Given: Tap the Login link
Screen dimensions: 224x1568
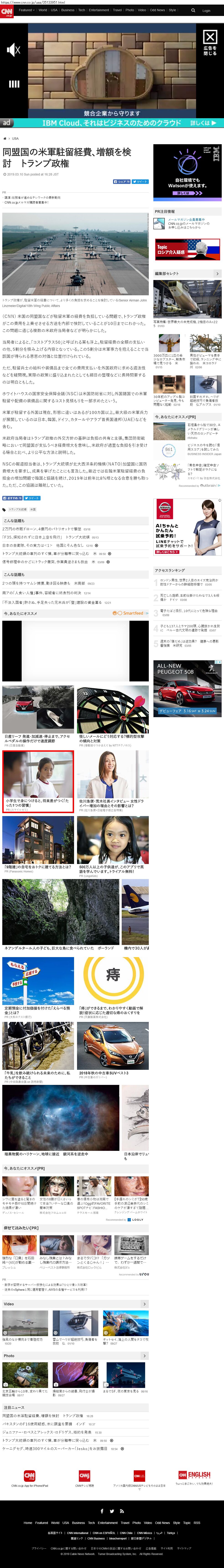Looking at the screenshot, I should (x=206, y=10).
